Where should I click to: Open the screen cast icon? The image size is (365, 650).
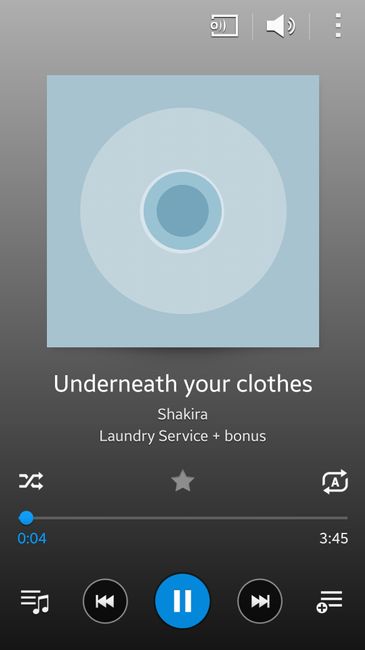click(224, 26)
